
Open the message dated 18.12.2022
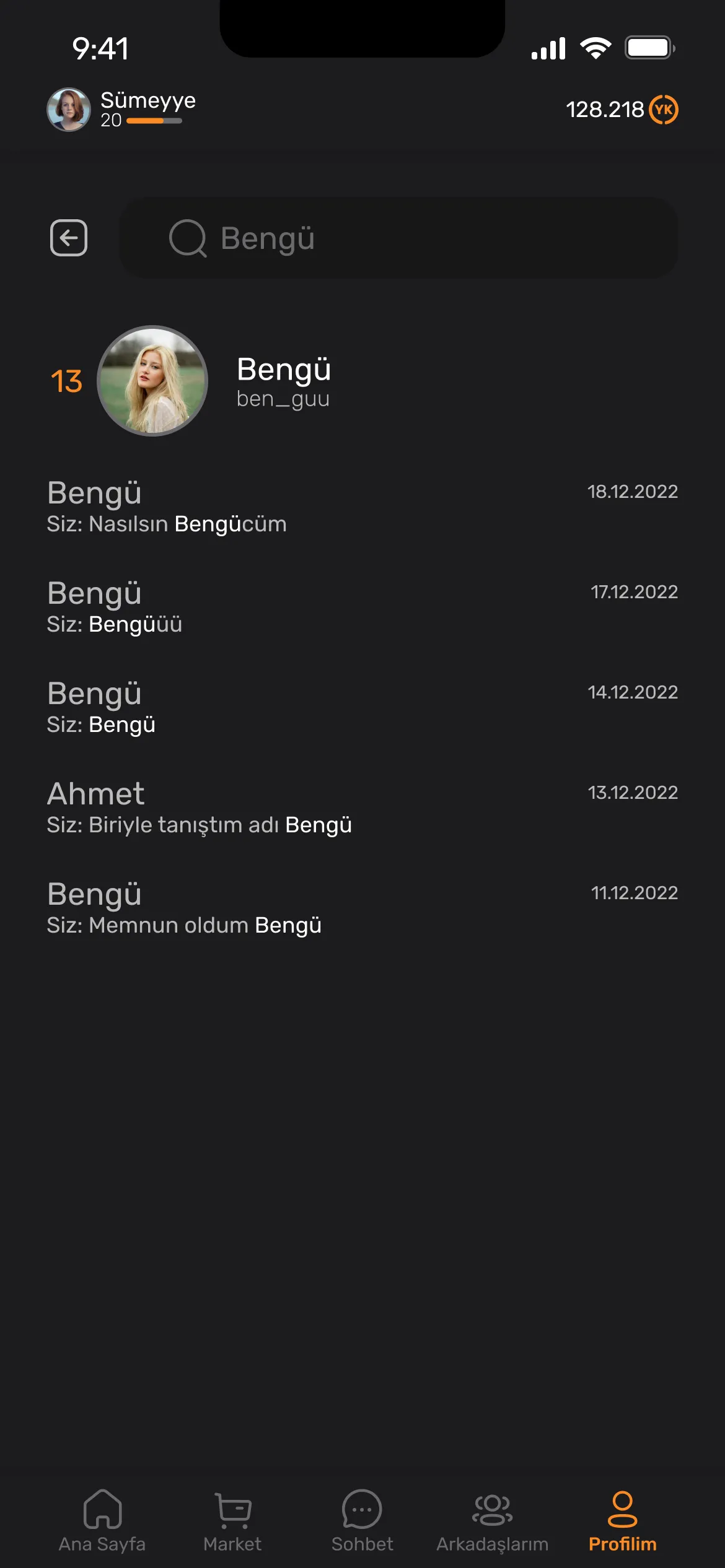[362, 507]
